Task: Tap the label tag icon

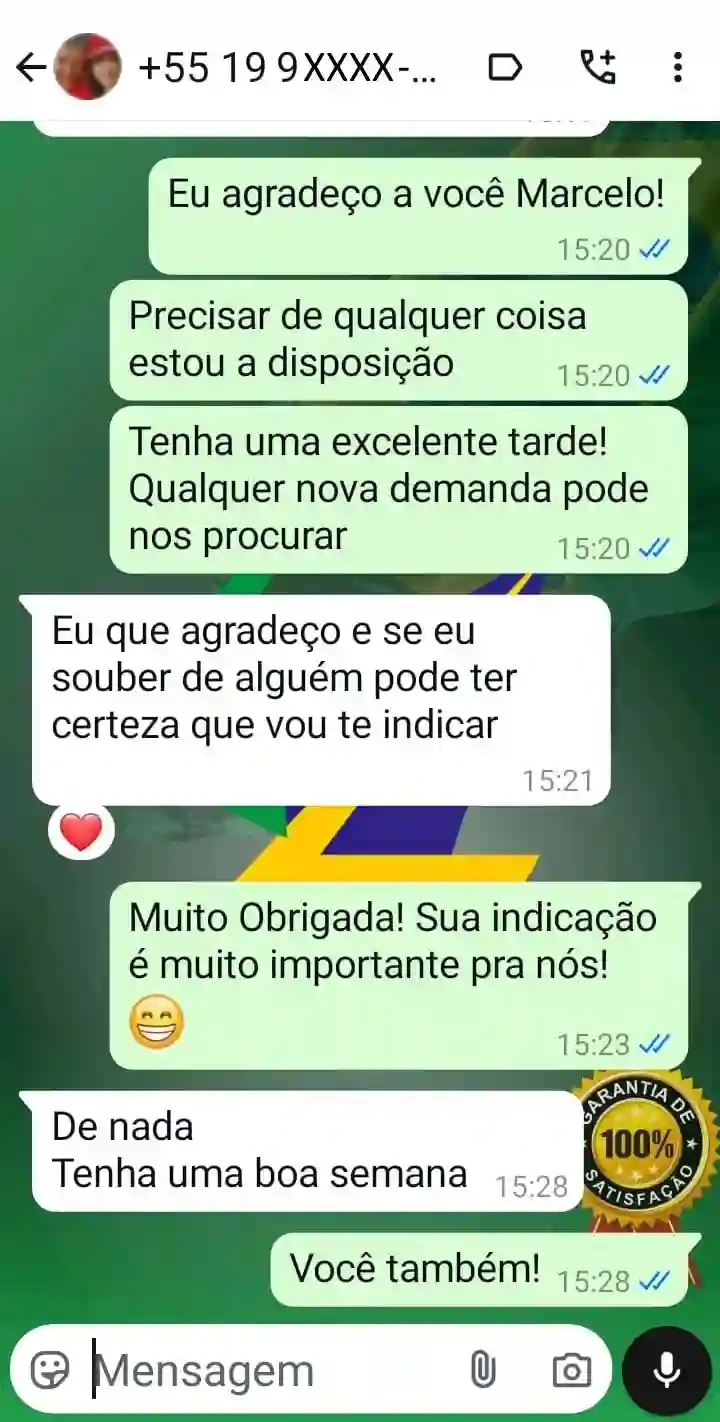Action: click(504, 68)
